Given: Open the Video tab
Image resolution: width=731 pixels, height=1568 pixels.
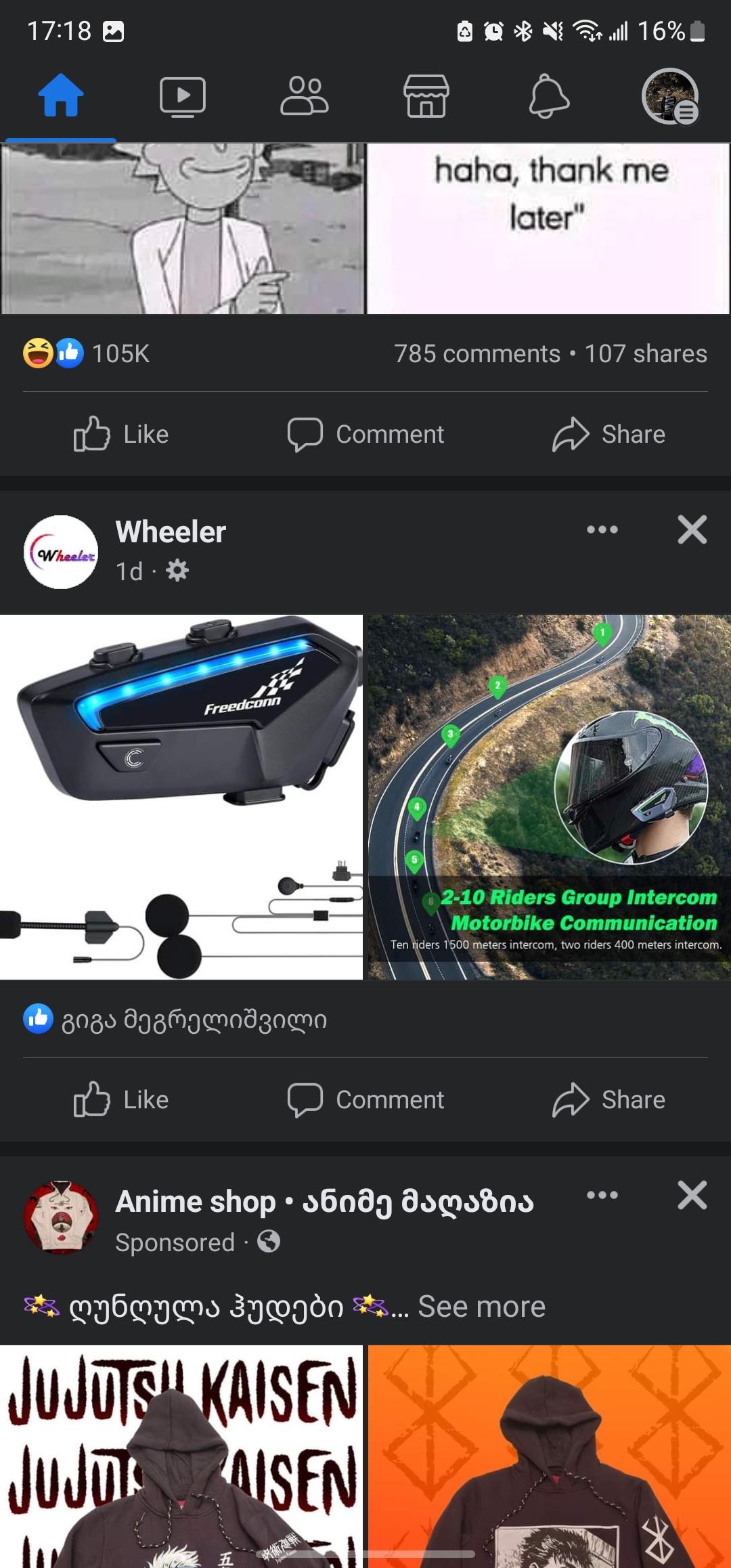Looking at the screenshot, I should coord(182,96).
